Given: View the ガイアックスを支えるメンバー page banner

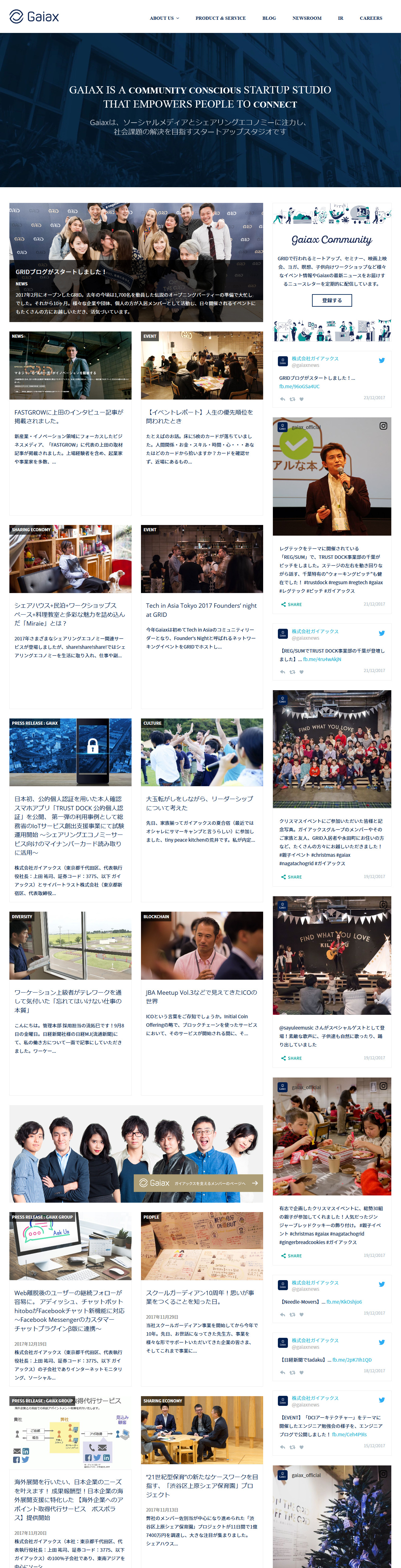Looking at the screenshot, I should click(x=198, y=1183).
